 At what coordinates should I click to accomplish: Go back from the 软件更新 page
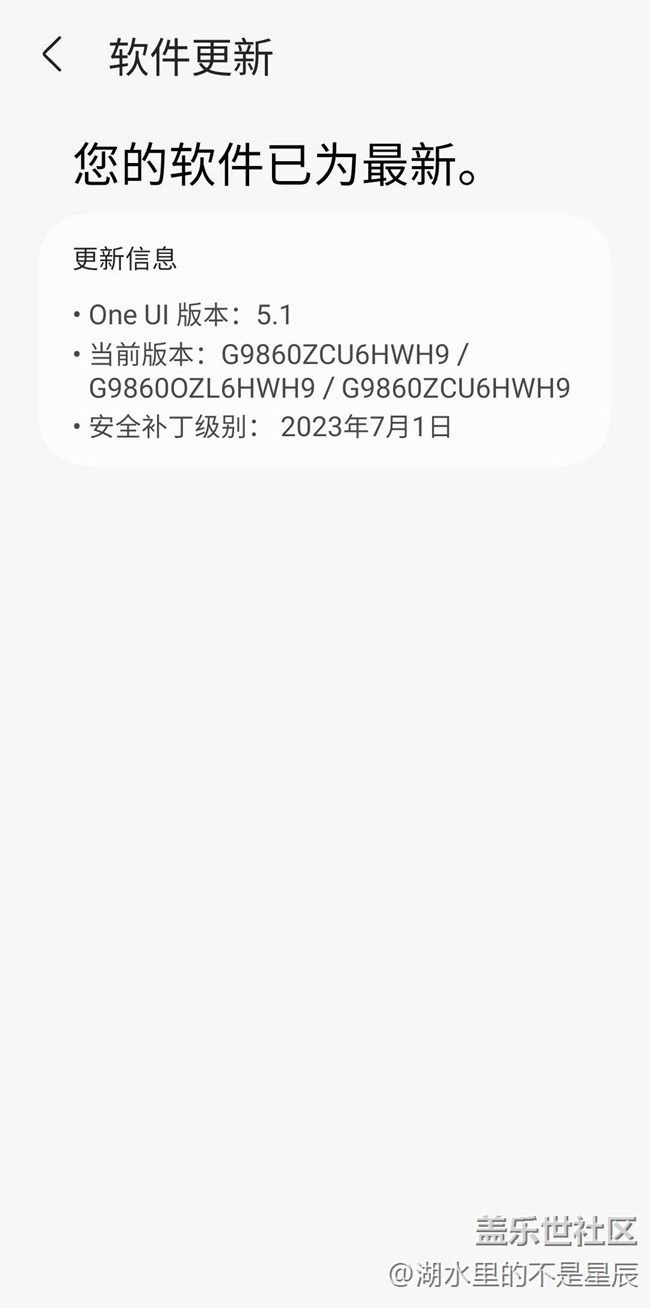53,55
